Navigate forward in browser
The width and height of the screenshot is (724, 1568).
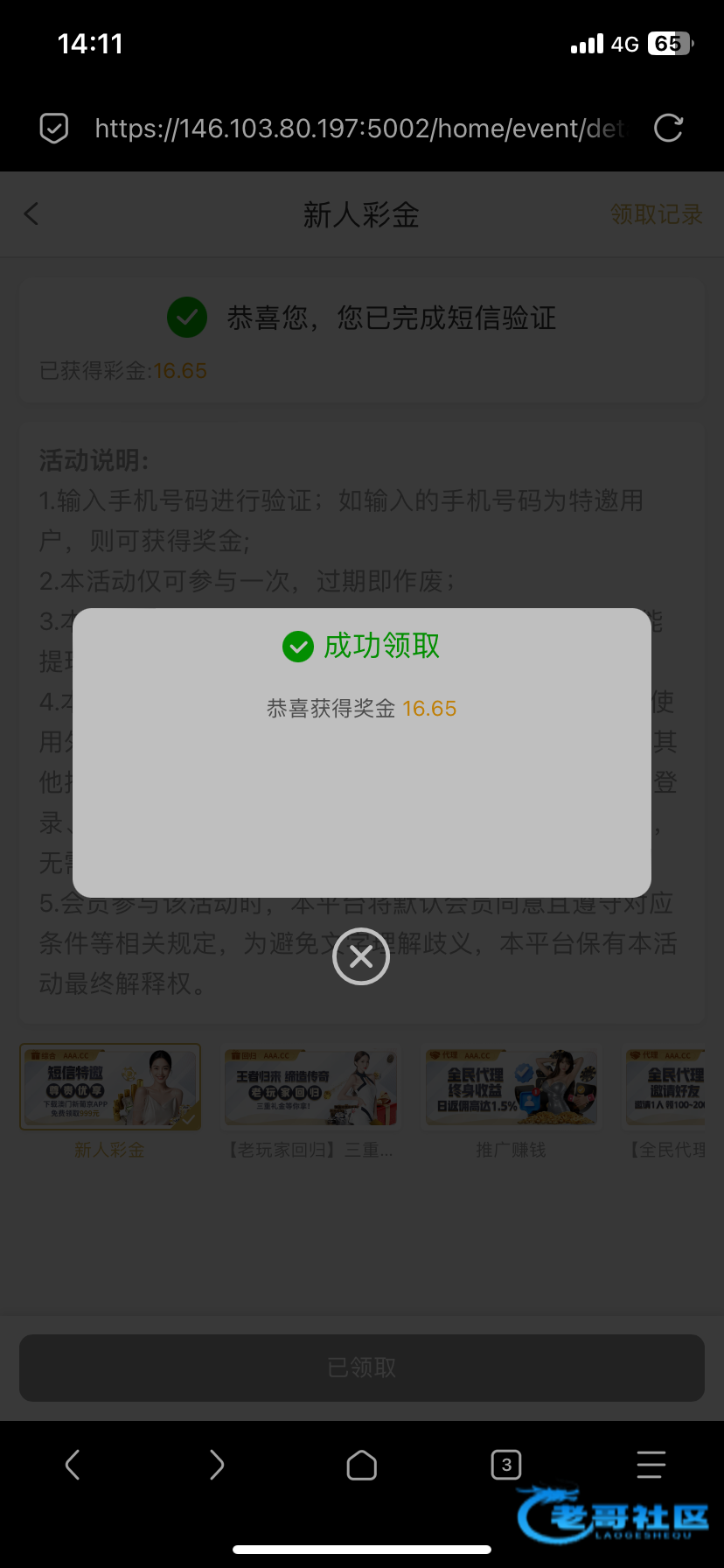[x=217, y=1465]
